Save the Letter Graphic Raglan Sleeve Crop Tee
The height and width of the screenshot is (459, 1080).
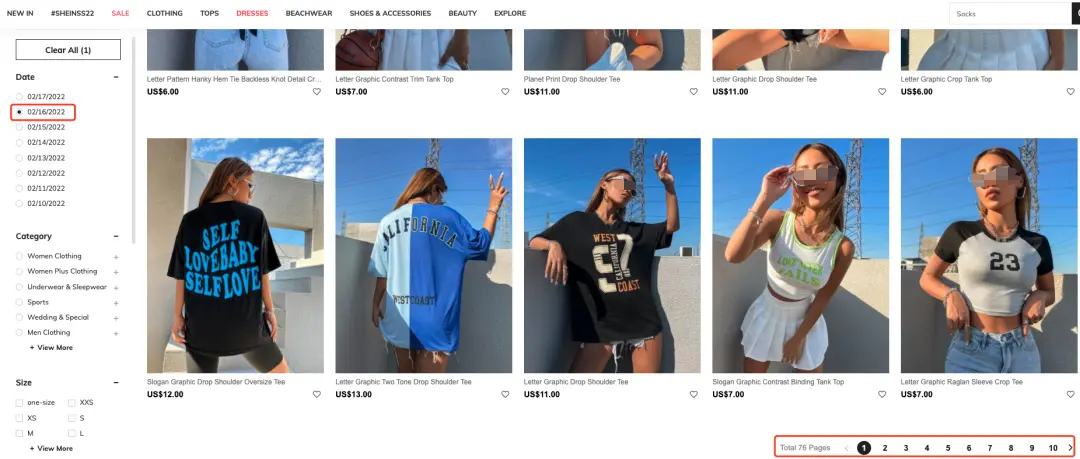tap(1070, 395)
